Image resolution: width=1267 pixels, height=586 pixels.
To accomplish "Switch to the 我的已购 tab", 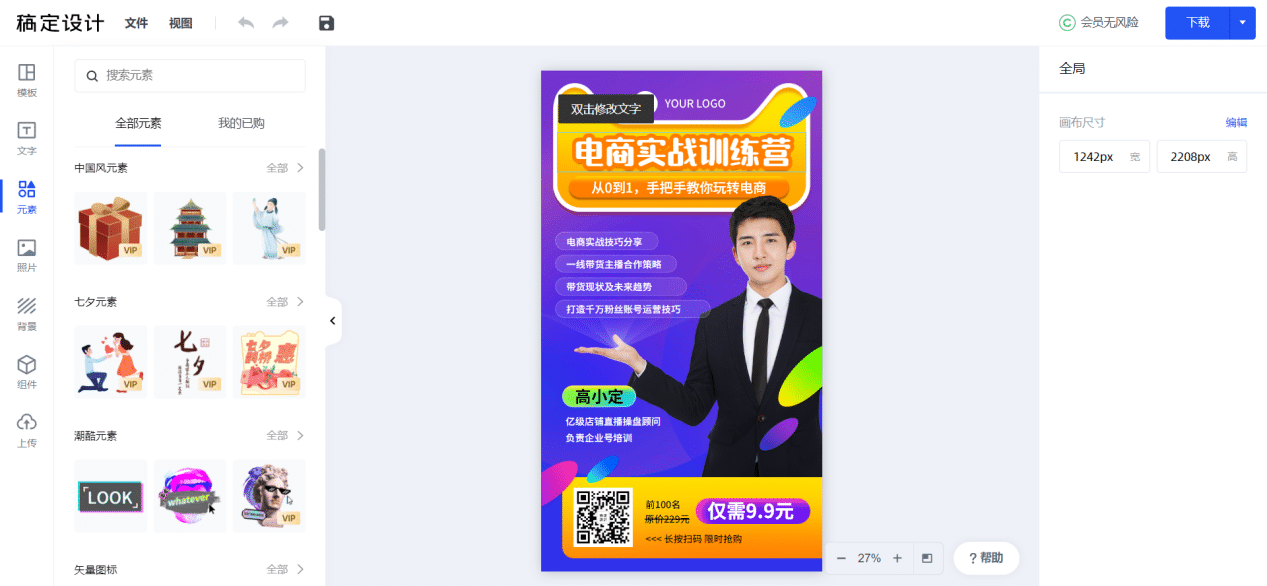I will click(x=241, y=123).
